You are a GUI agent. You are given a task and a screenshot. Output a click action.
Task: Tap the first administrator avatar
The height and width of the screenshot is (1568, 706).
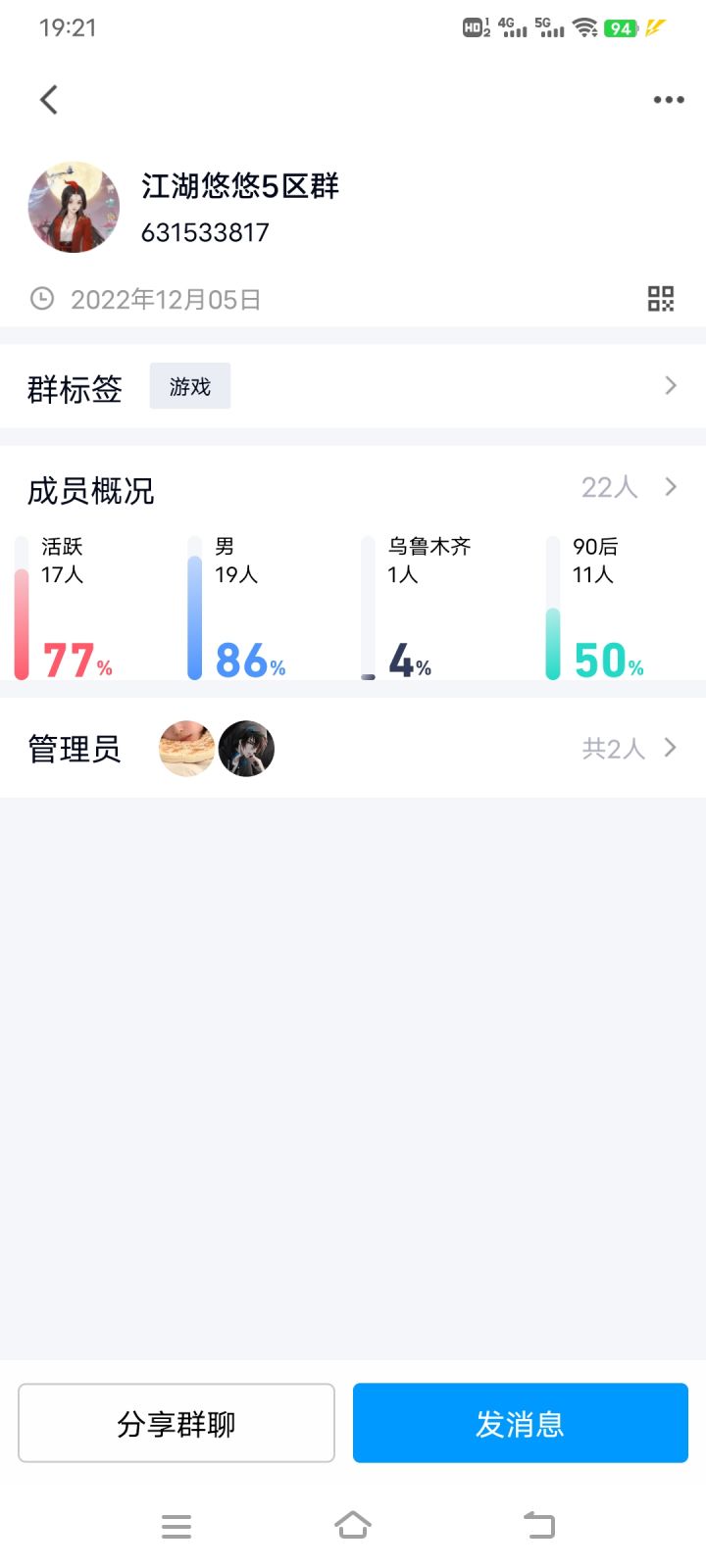coord(186,748)
